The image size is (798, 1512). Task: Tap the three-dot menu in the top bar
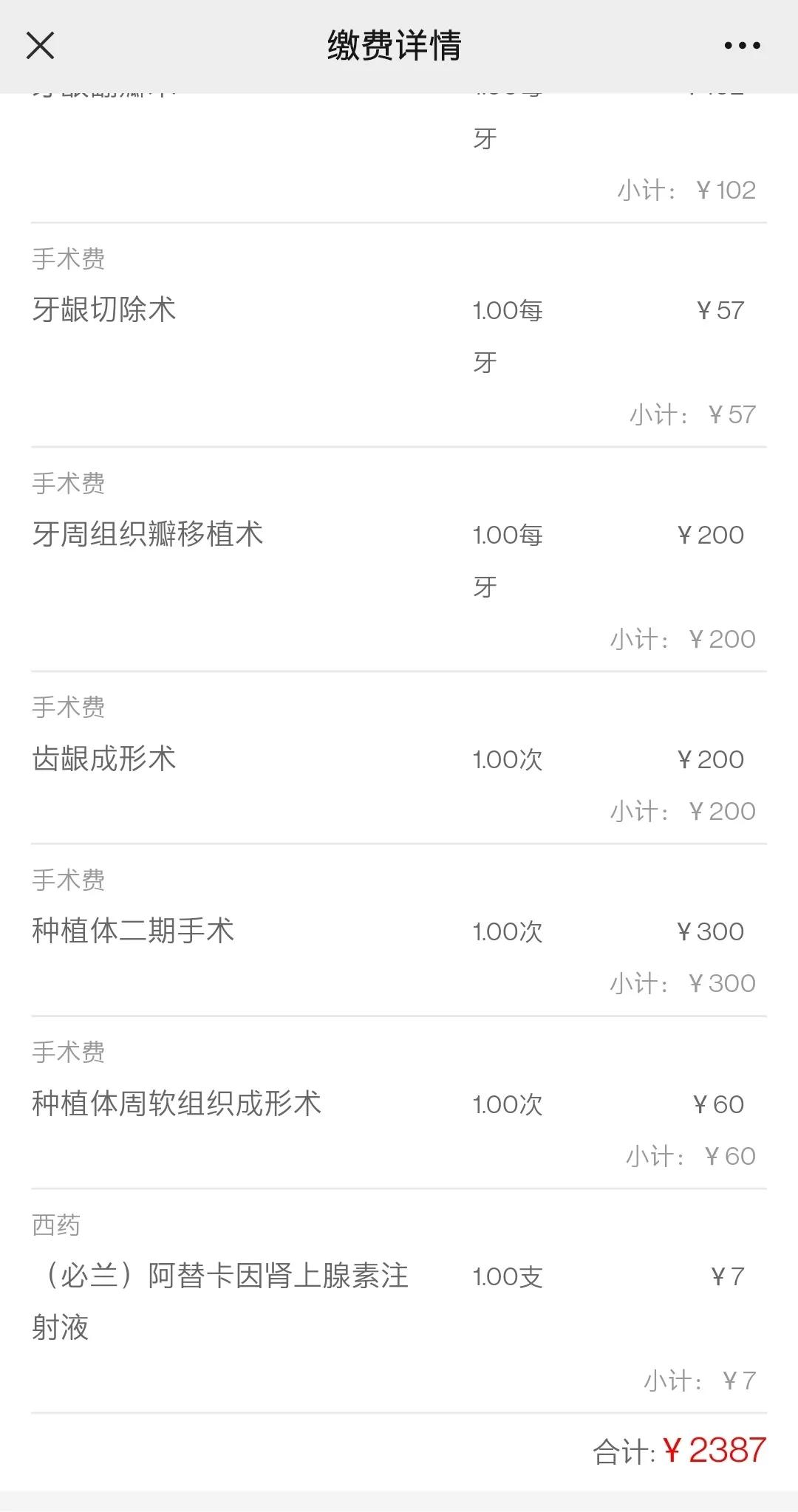click(742, 45)
